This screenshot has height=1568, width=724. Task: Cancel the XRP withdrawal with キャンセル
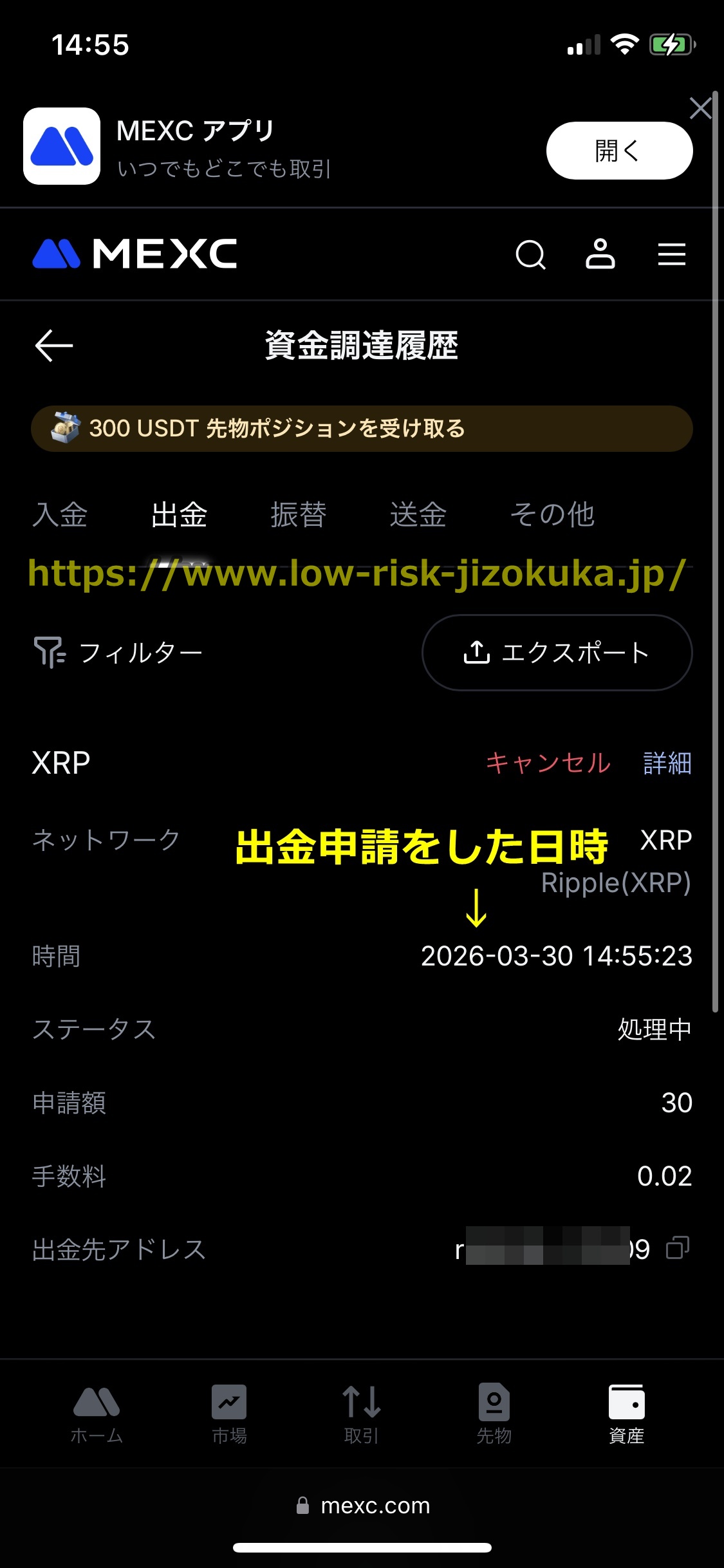coord(548,763)
